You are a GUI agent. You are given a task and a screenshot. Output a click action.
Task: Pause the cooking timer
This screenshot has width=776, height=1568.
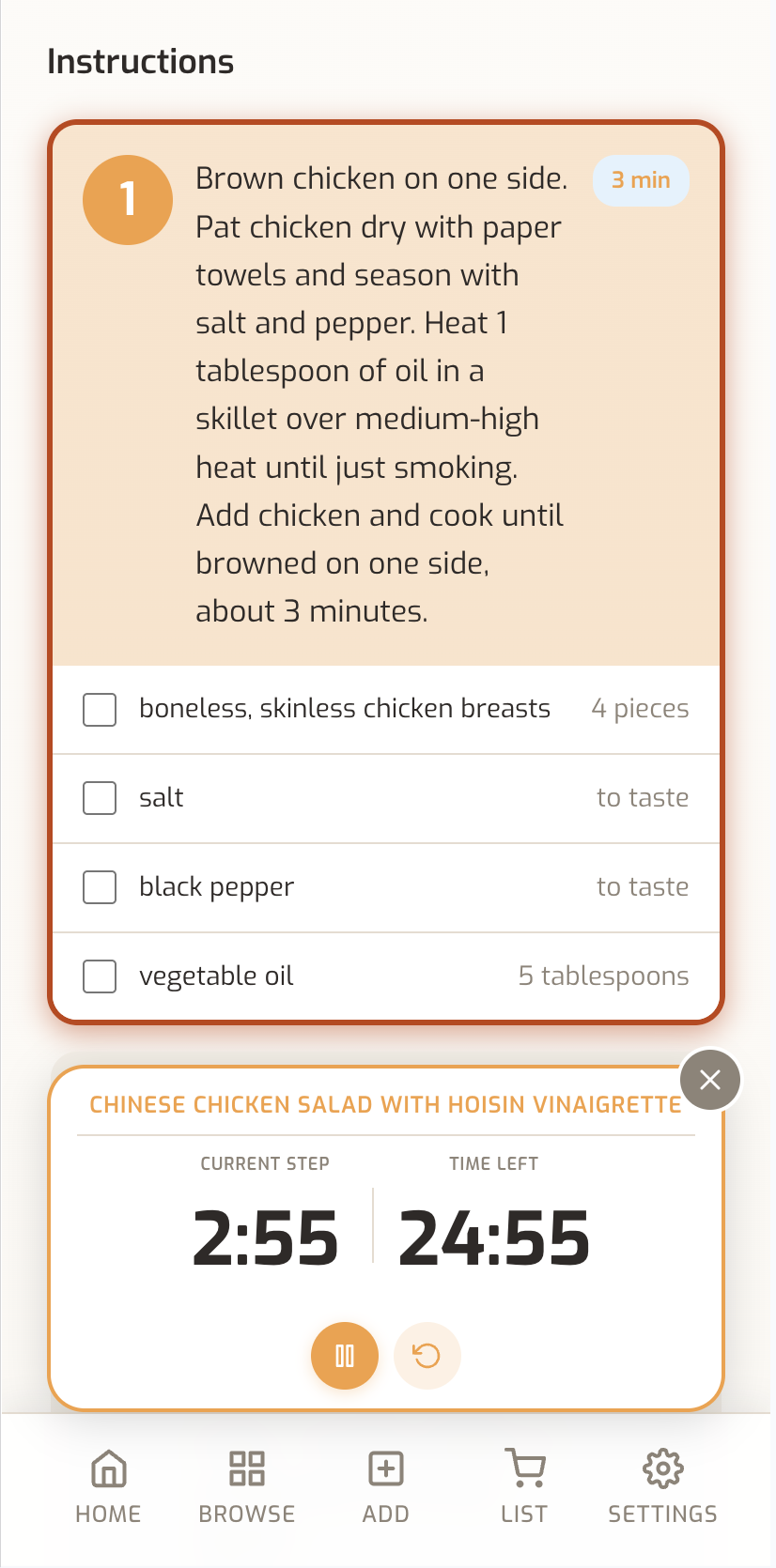coord(344,1355)
